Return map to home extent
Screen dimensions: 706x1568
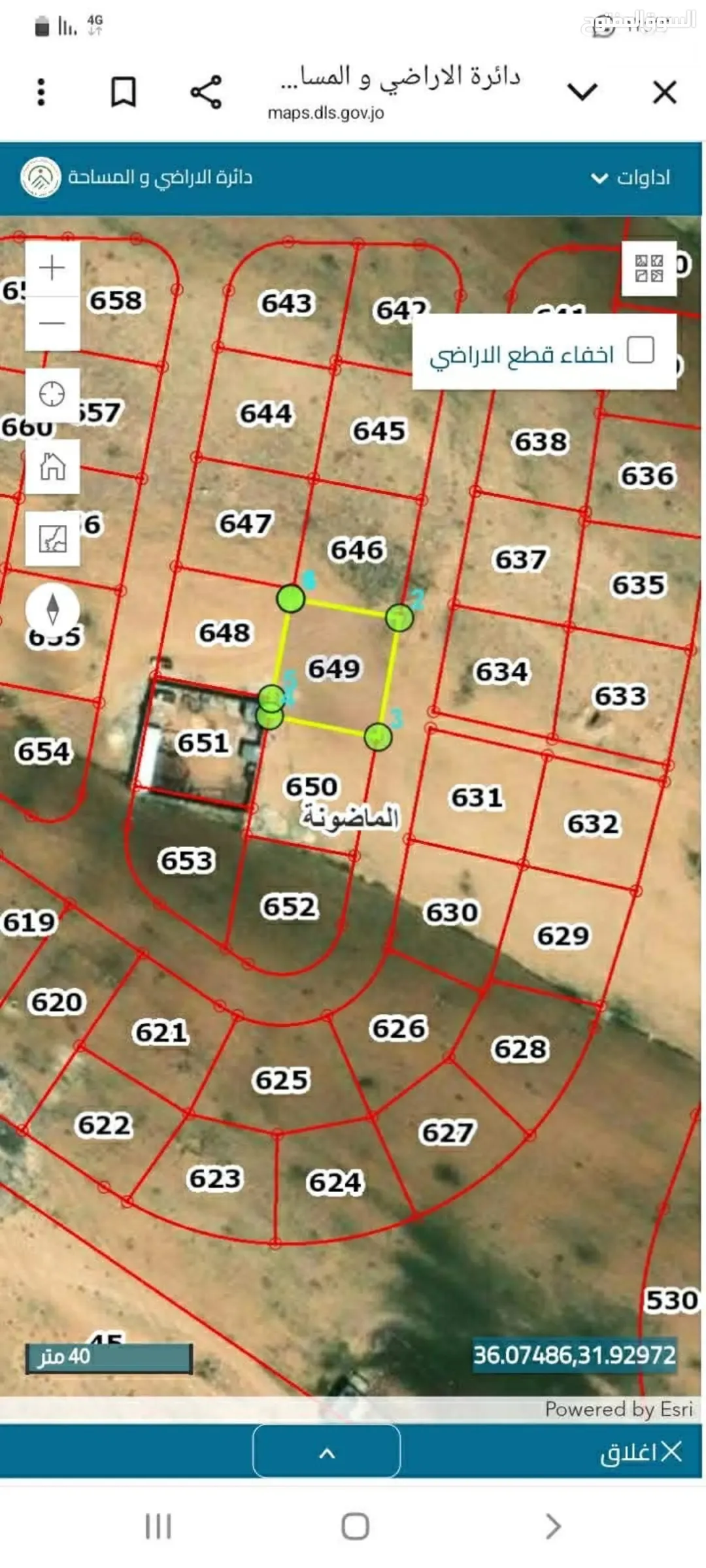click(52, 466)
